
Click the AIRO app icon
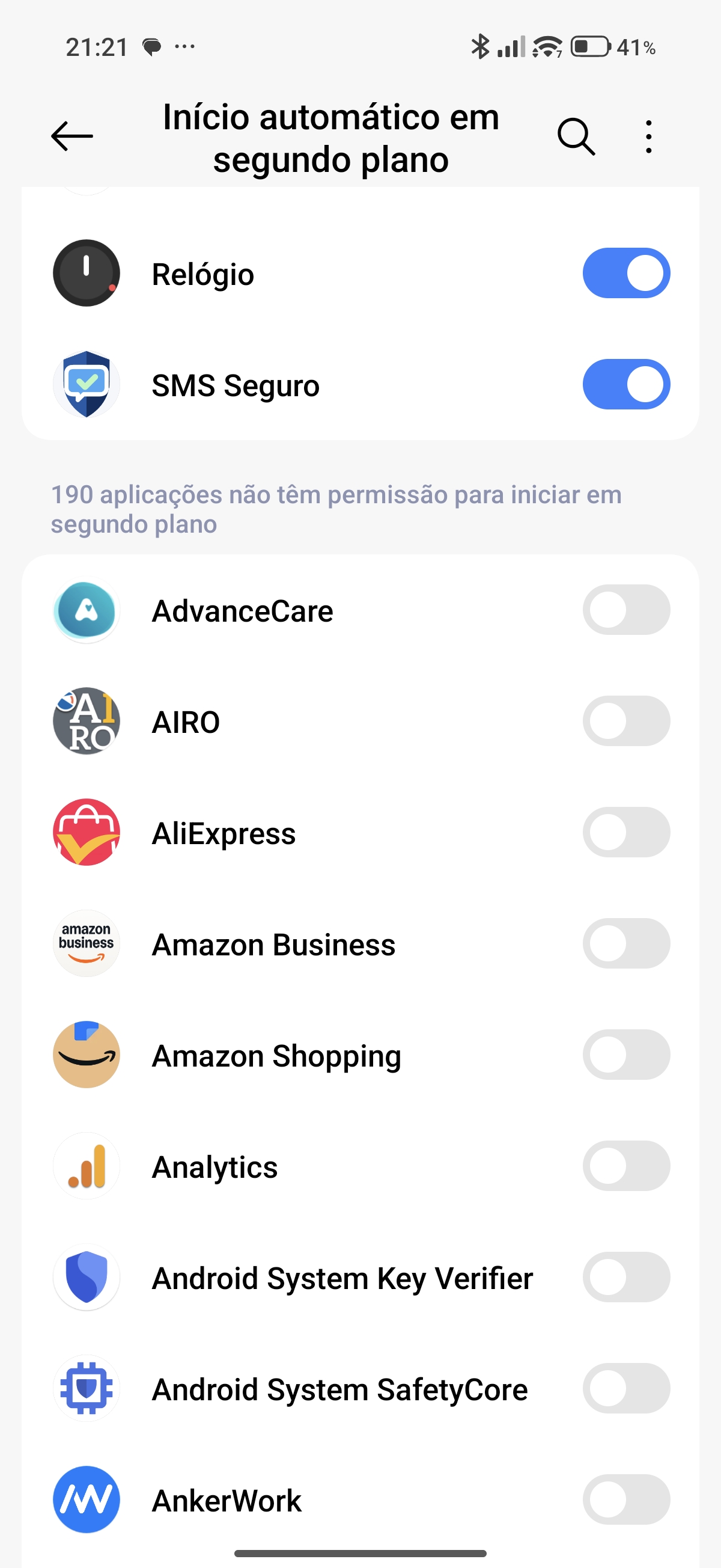tap(86, 721)
